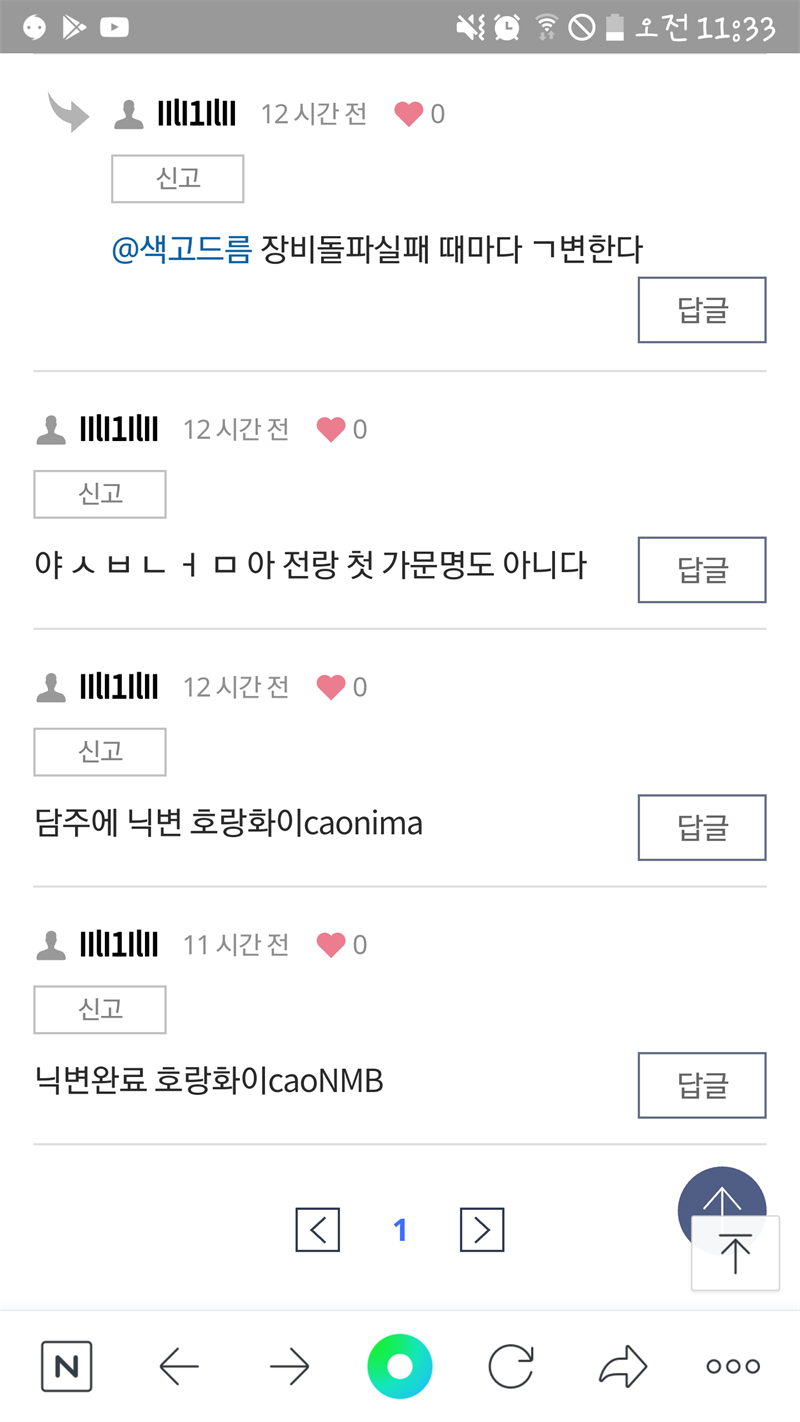Report the 호랑화이caonima comment
This screenshot has width=800, height=1422.
(100, 752)
